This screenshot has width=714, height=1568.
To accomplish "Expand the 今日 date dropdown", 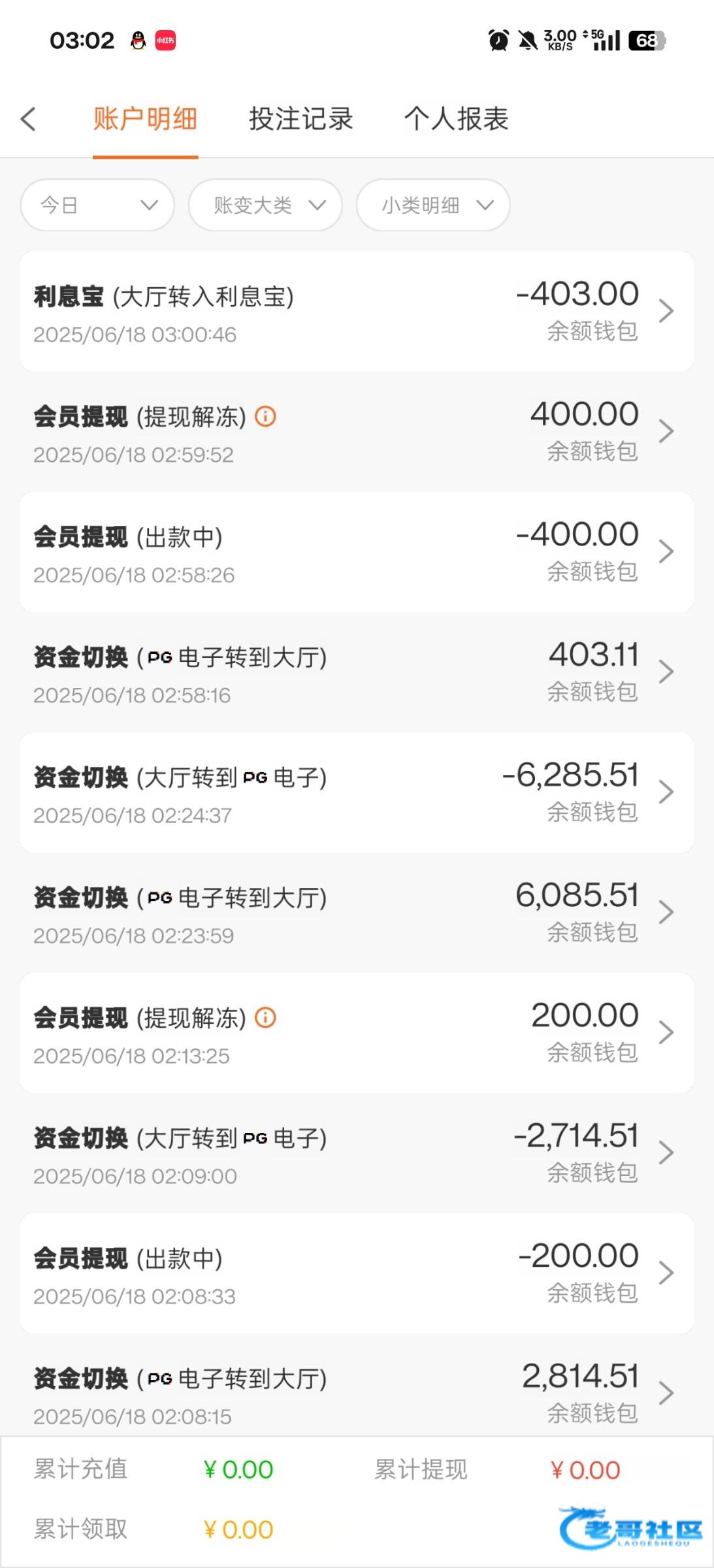I will 97,205.
